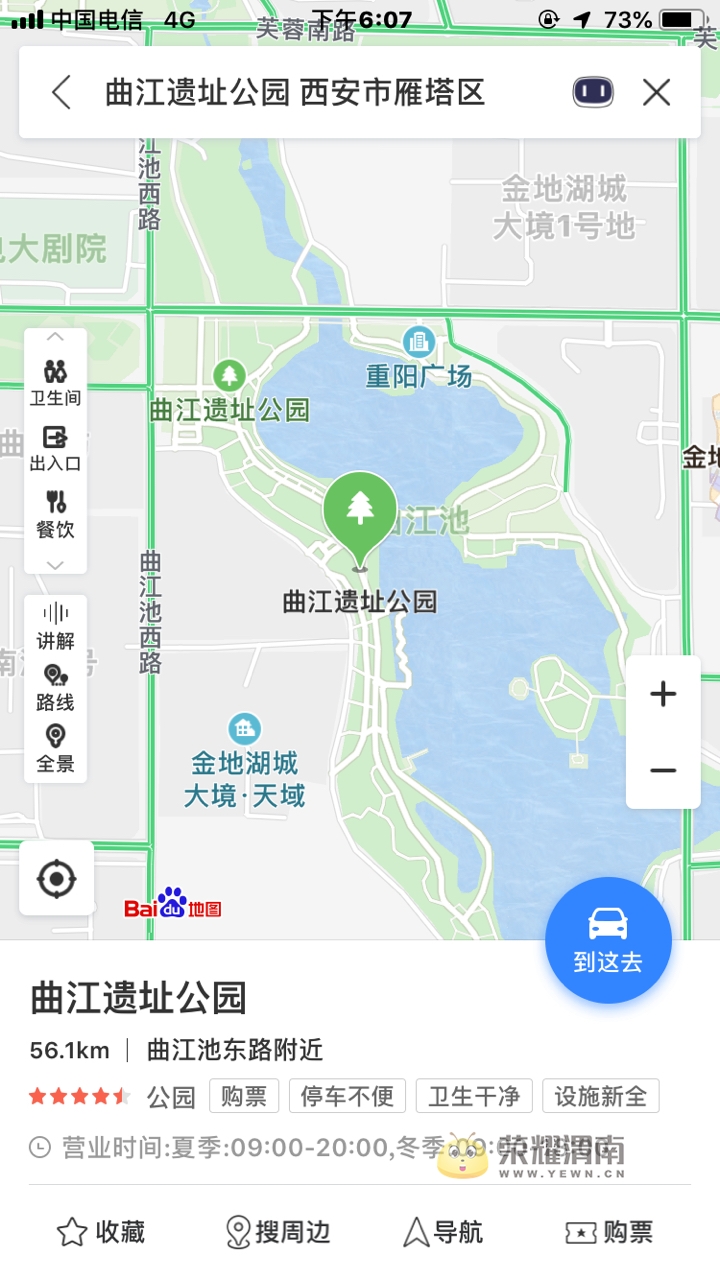Tap the search box for 曲江遗址公园
720x1280 pixels.
pyautogui.click(x=295, y=93)
